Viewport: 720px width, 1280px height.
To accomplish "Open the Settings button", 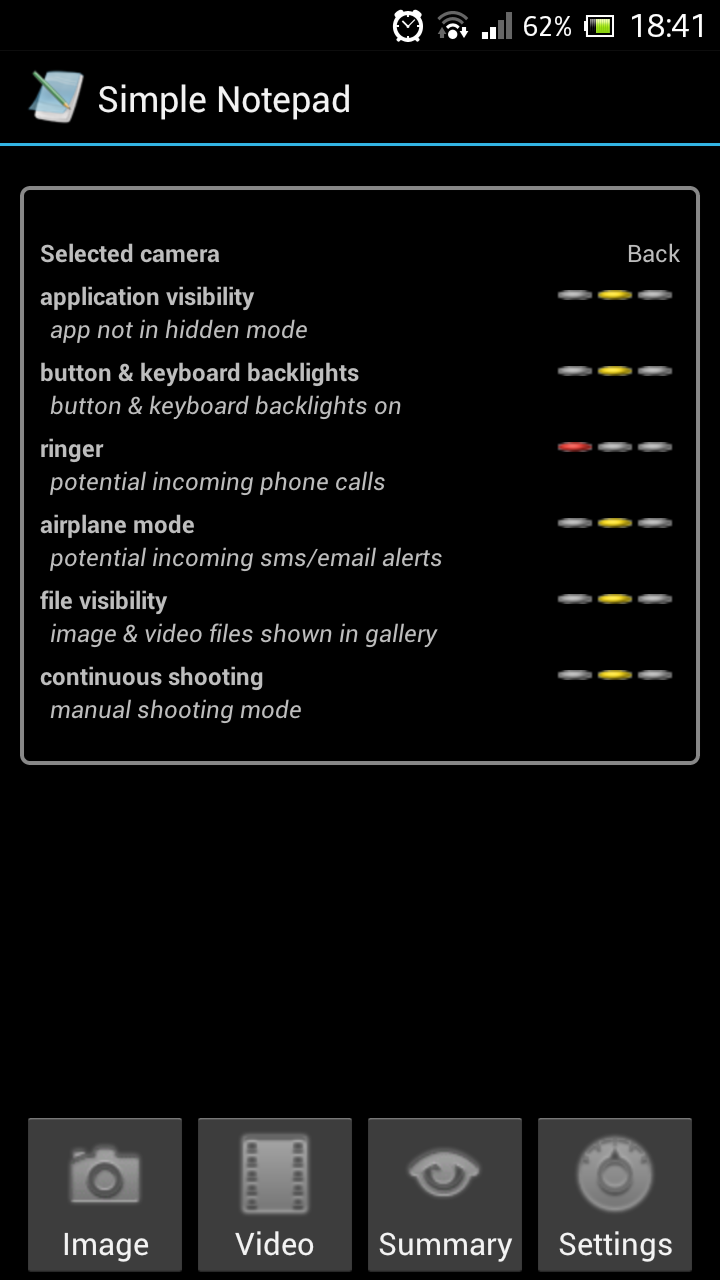I will (615, 1194).
